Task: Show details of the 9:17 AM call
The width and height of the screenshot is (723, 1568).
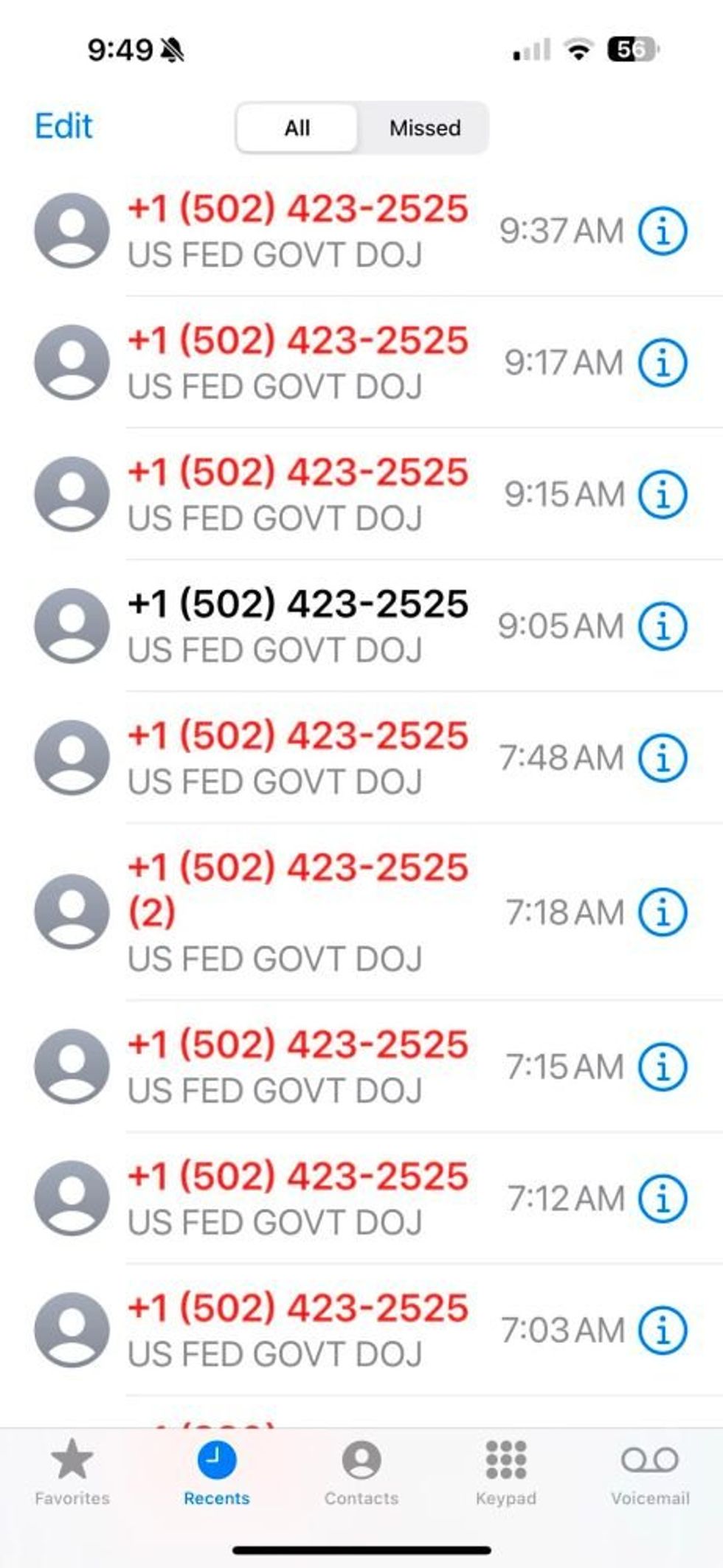Action: (662, 362)
